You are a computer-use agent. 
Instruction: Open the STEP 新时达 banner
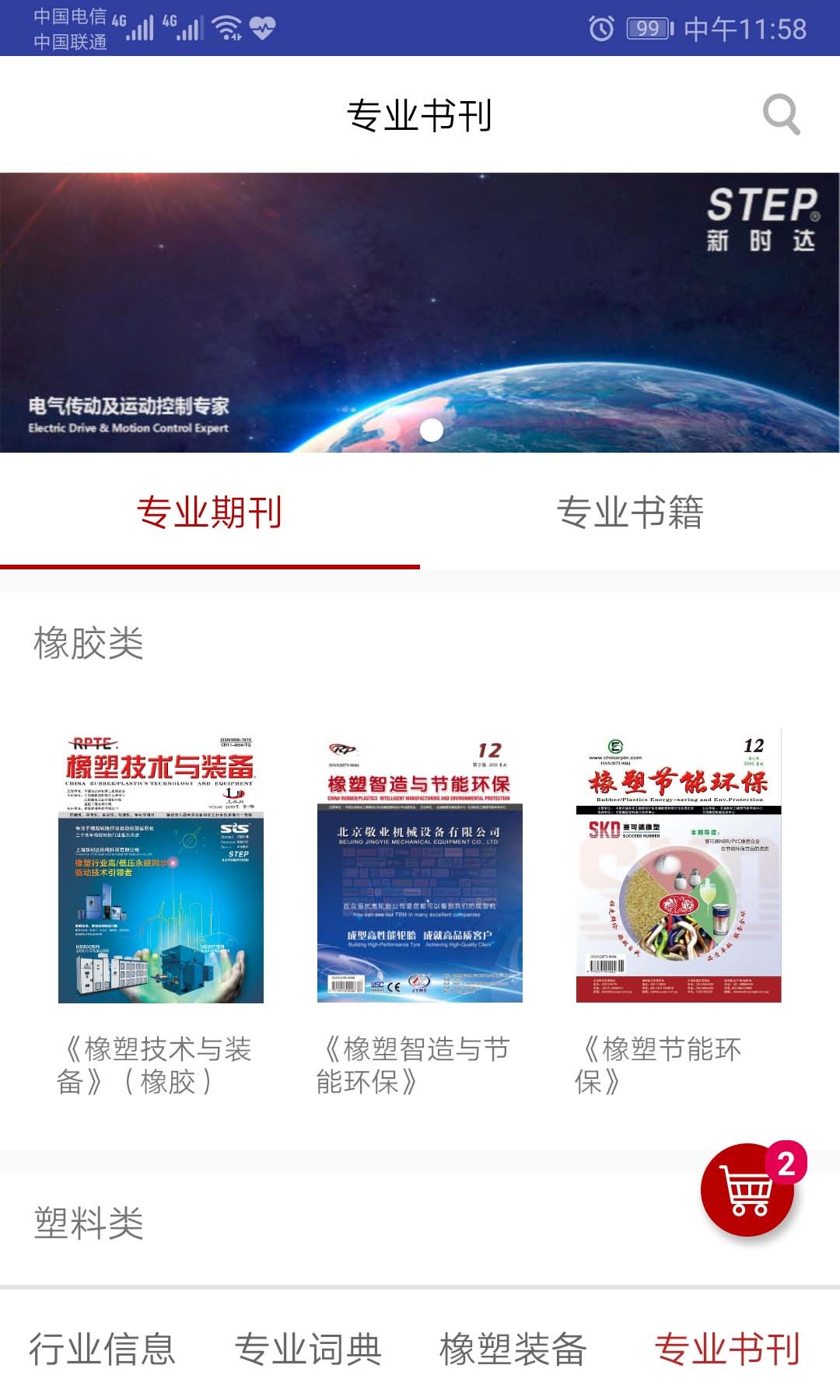[420, 312]
